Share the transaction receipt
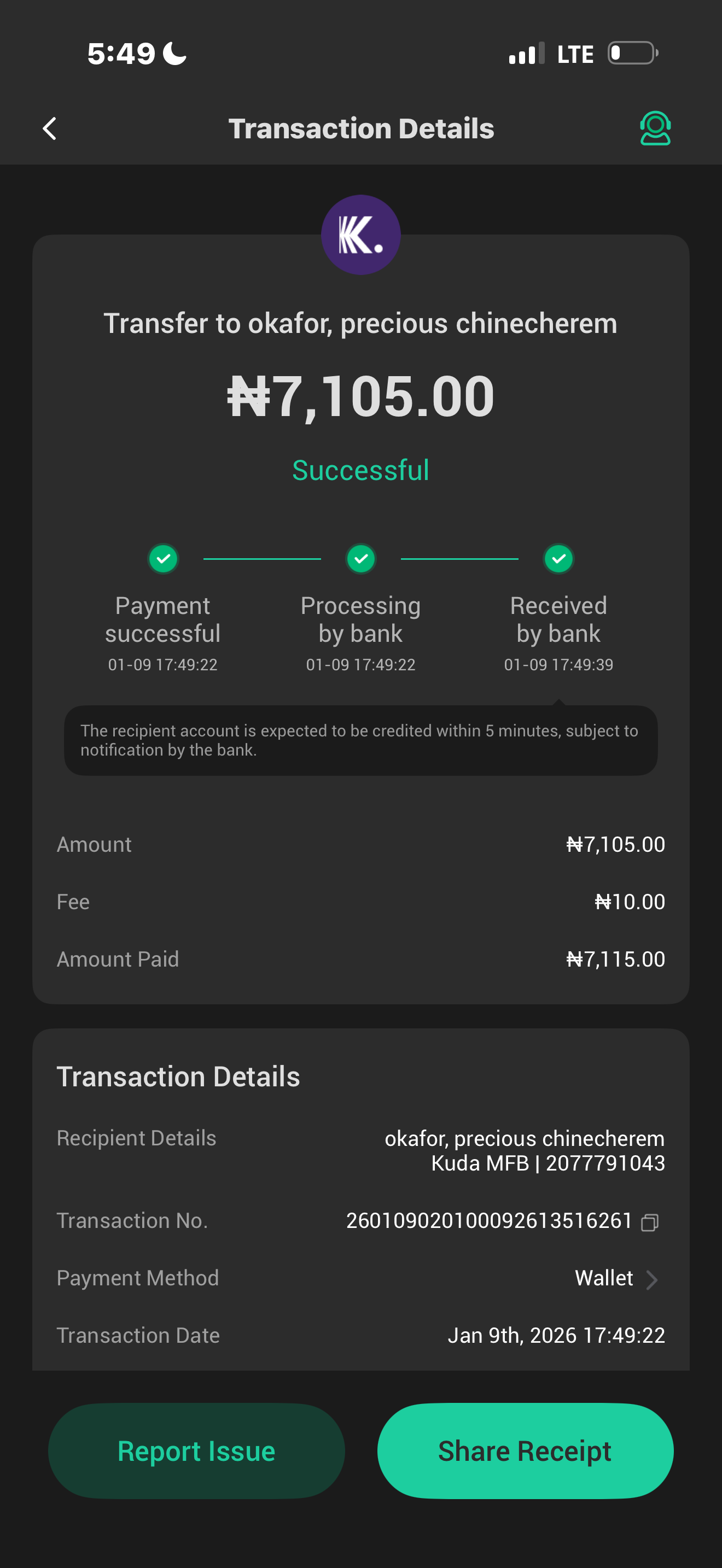The width and height of the screenshot is (722, 1568). pyautogui.click(x=525, y=1451)
